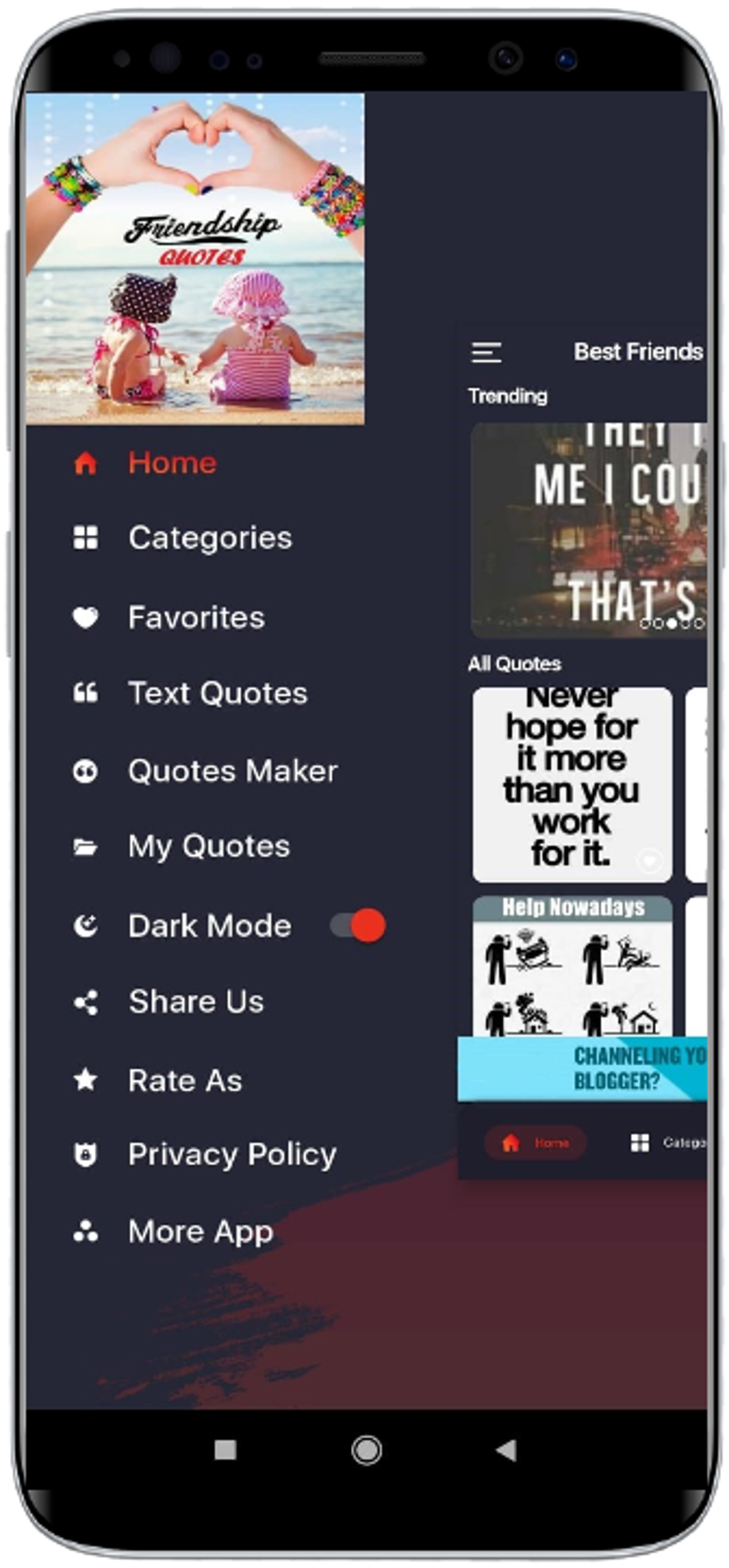The width and height of the screenshot is (729, 1568).
Task: Turn off the Dark Mode switch
Action: [x=358, y=926]
